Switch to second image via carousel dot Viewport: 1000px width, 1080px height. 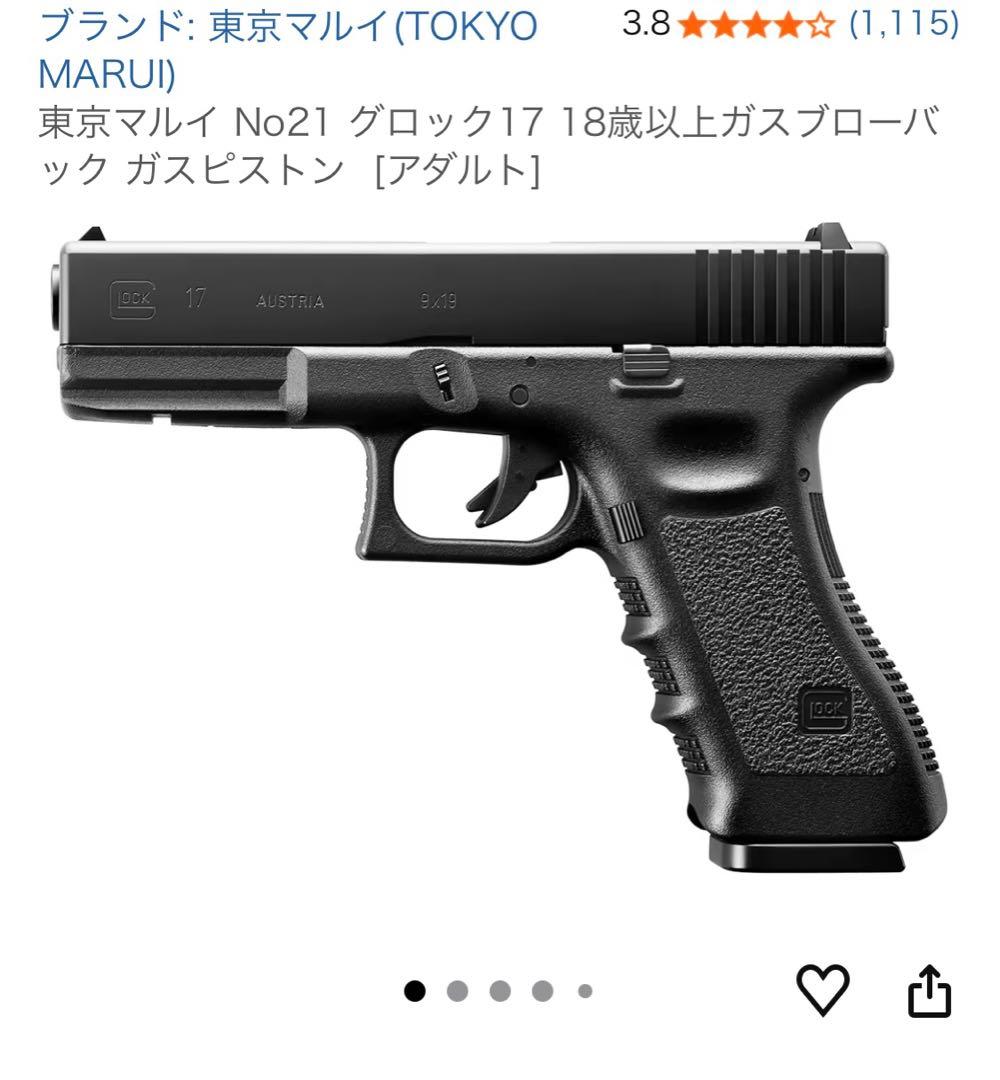click(x=457, y=990)
